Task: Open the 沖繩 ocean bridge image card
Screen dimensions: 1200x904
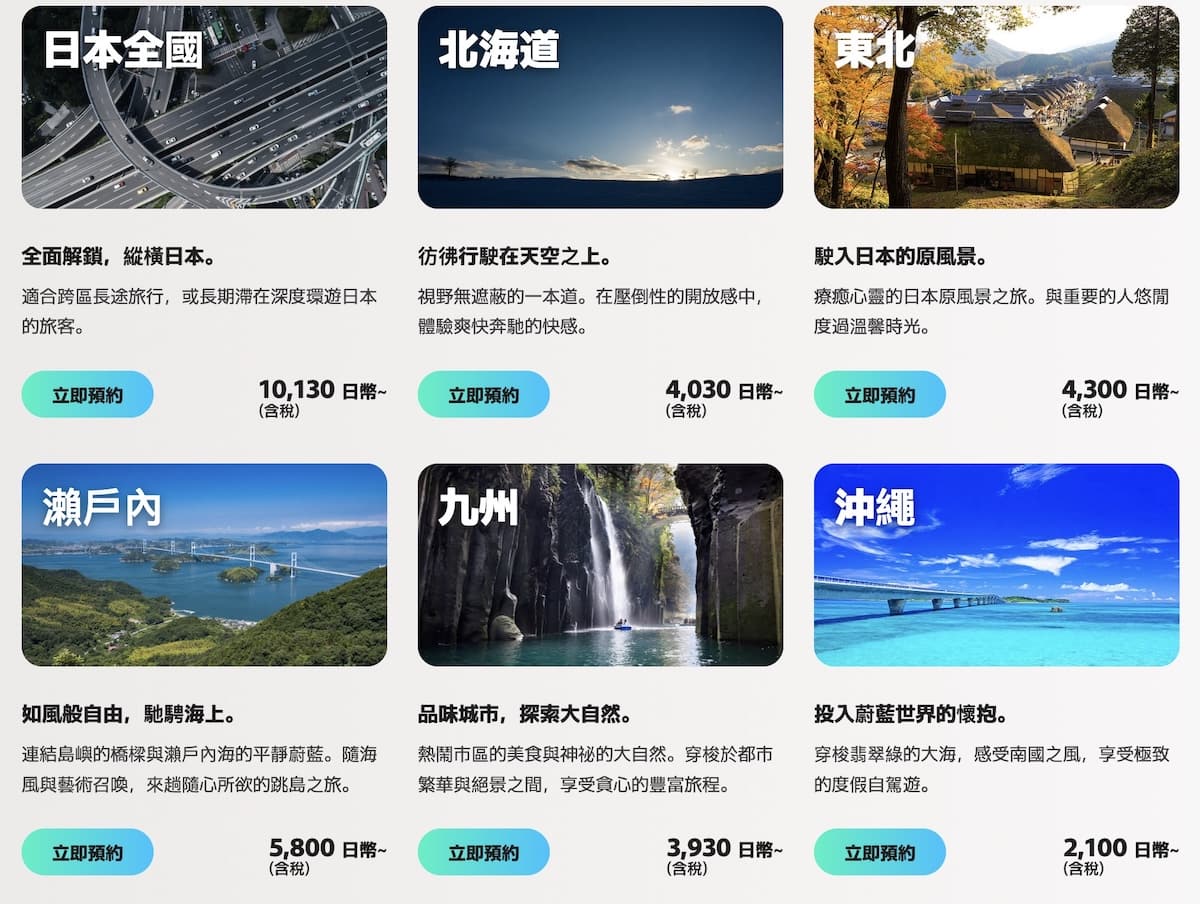Action: click(x=996, y=565)
